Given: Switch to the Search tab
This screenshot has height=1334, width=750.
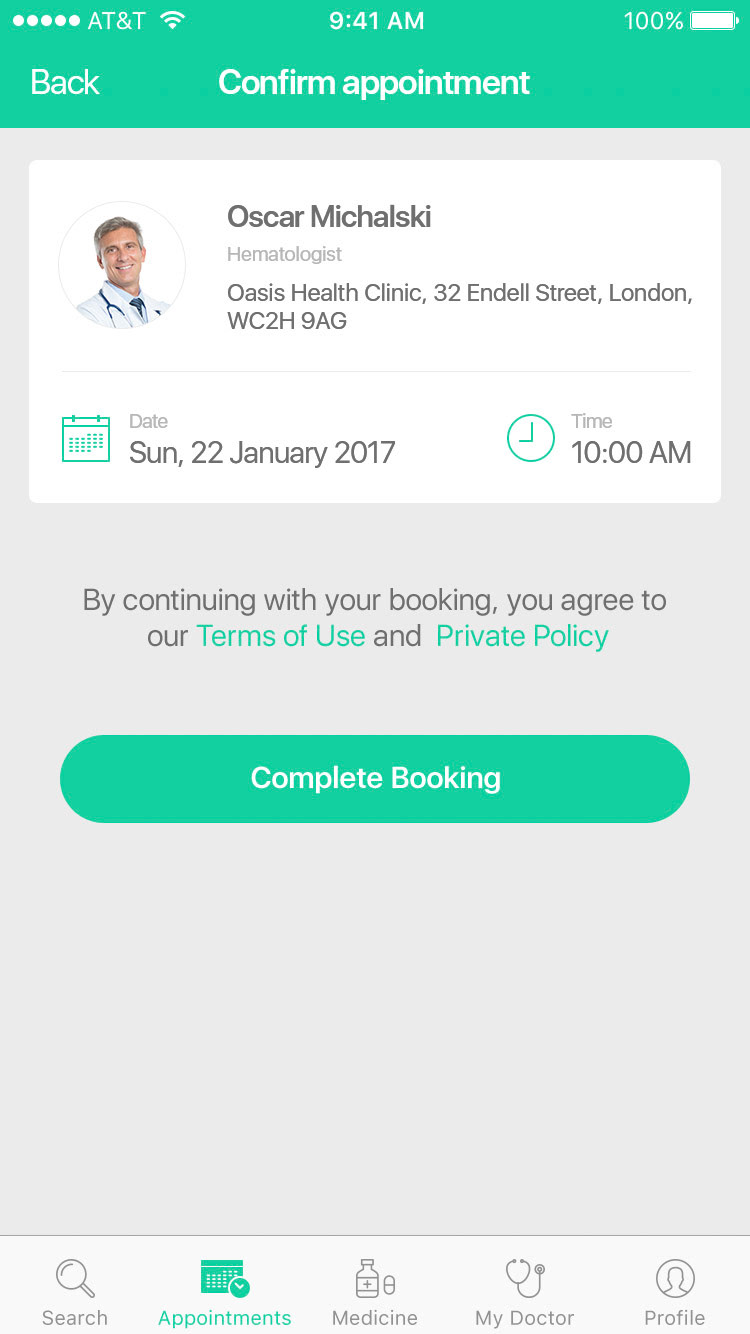Looking at the screenshot, I should click(75, 1292).
